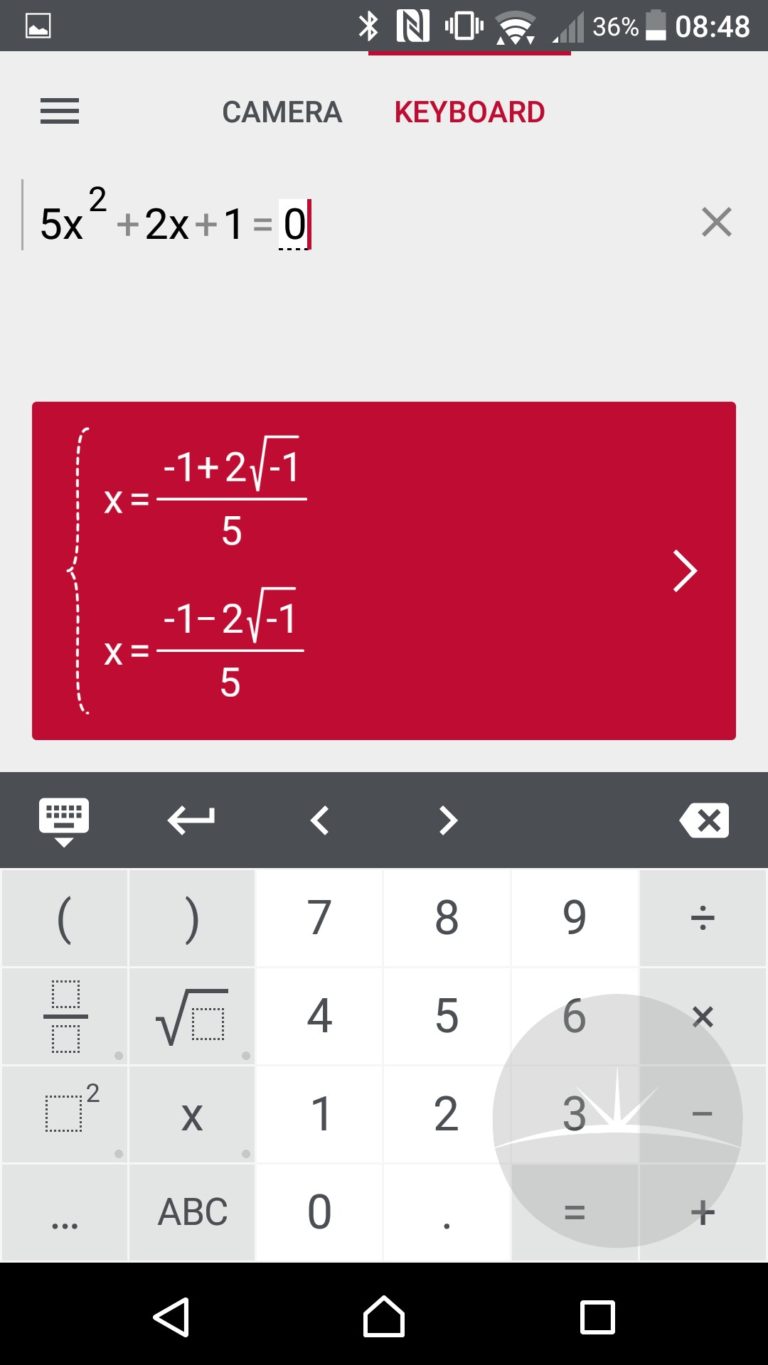The height and width of the screenshot is (1365, 768).
Task: Open more symbols with the ellipsis key
Action: [65, 1212]
